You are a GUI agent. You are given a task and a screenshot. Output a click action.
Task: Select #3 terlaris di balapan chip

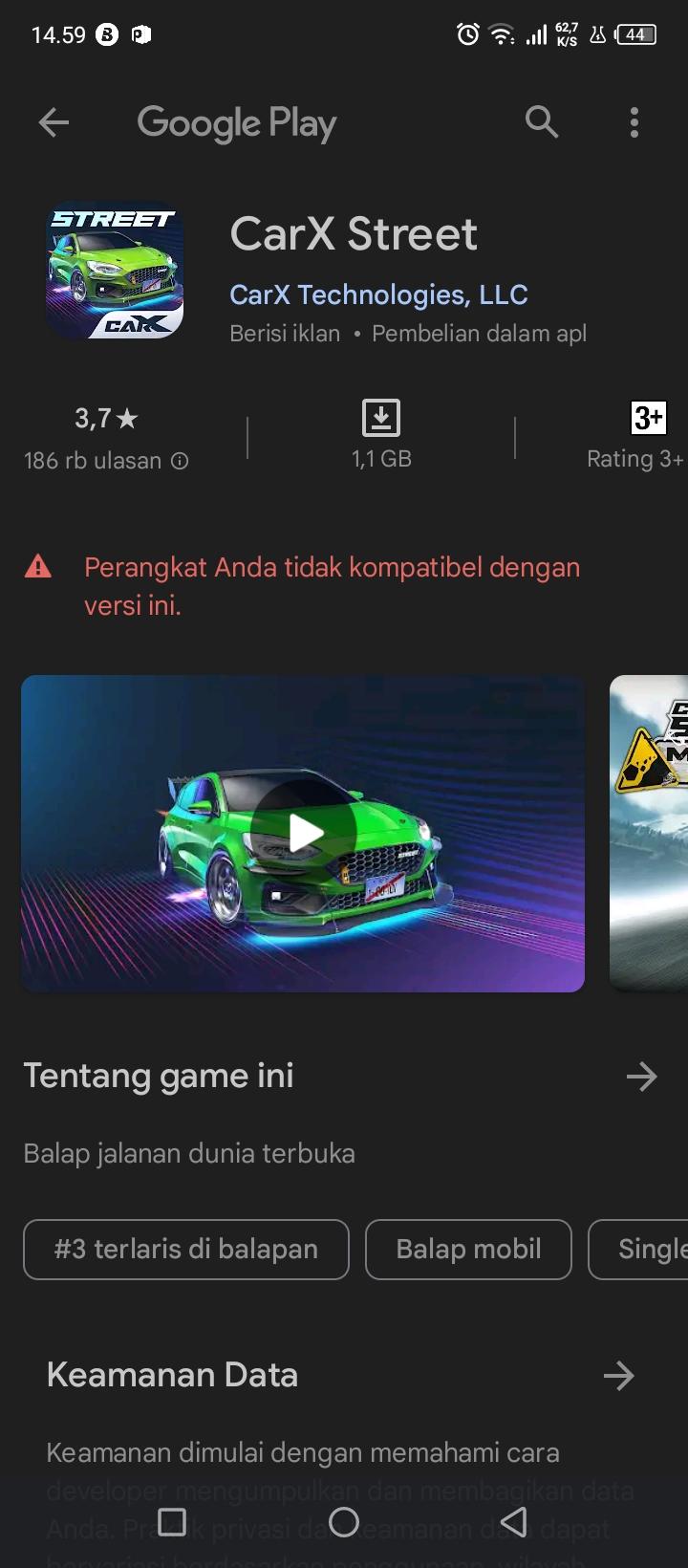(x=186, y=1250)
